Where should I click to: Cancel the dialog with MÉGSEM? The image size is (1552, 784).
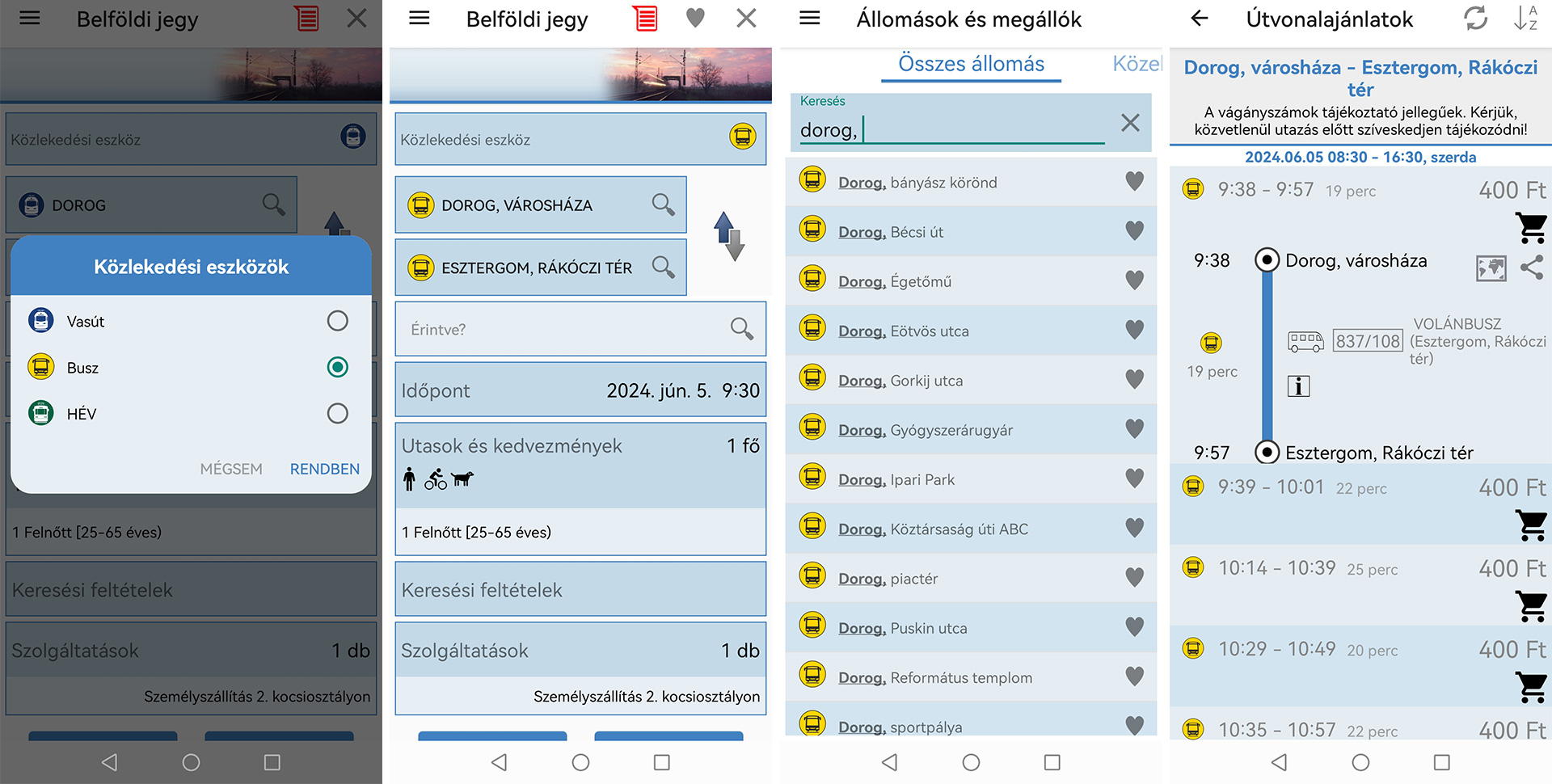pyautogui.click(x=231, y=469)
